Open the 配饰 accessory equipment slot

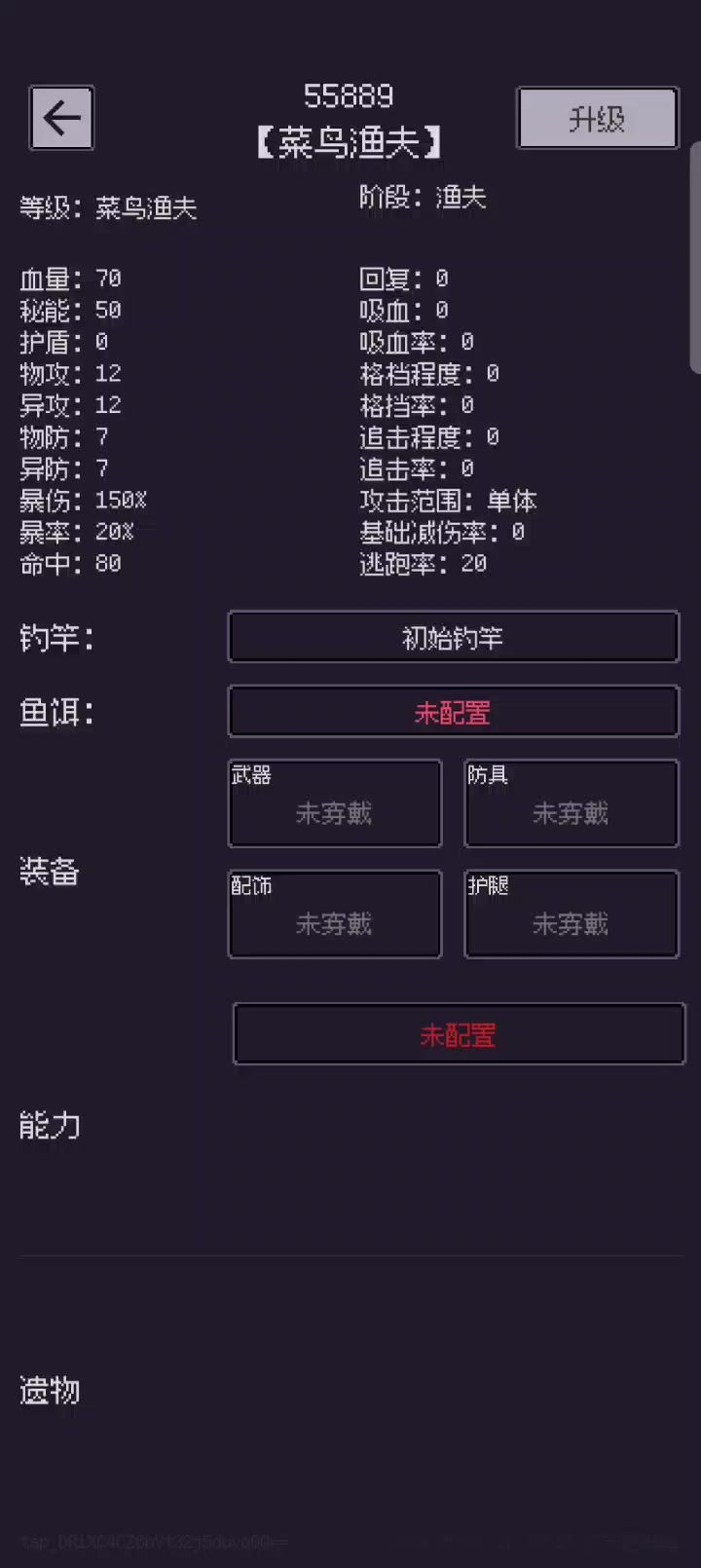(x=335, y=914)
